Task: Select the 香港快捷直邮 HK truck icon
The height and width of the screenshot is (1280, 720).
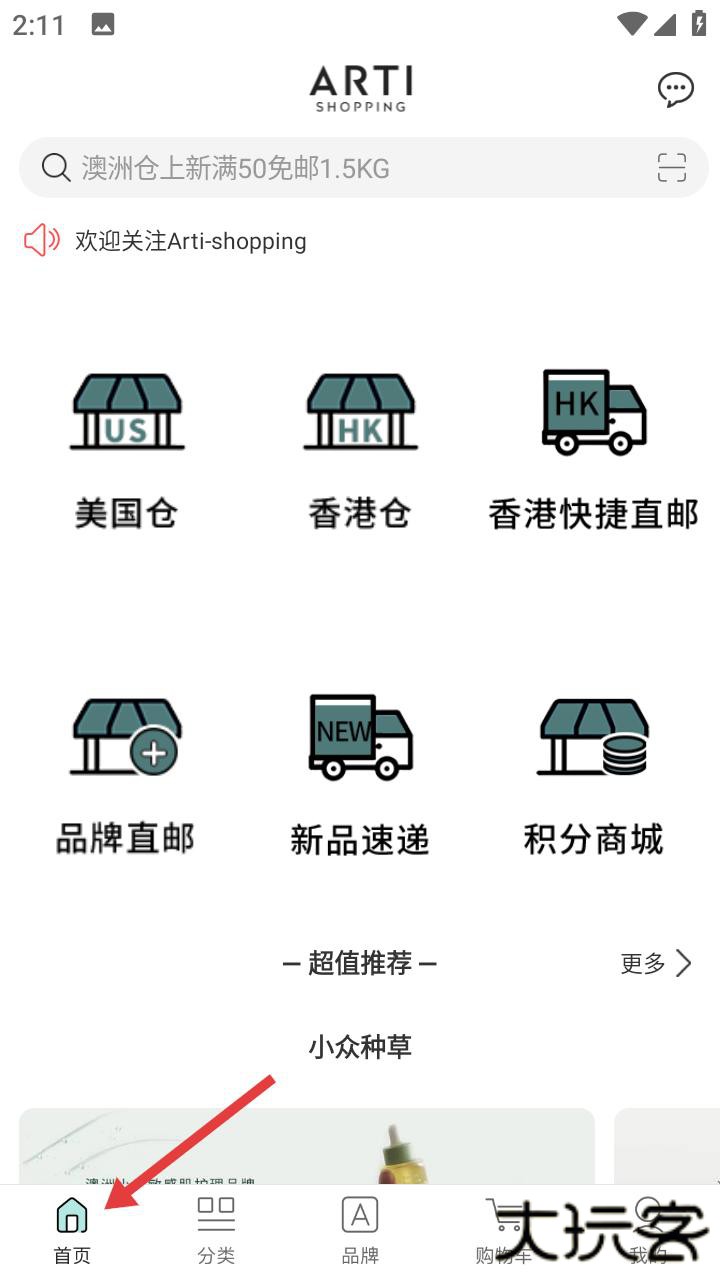Action: point(593,412)
